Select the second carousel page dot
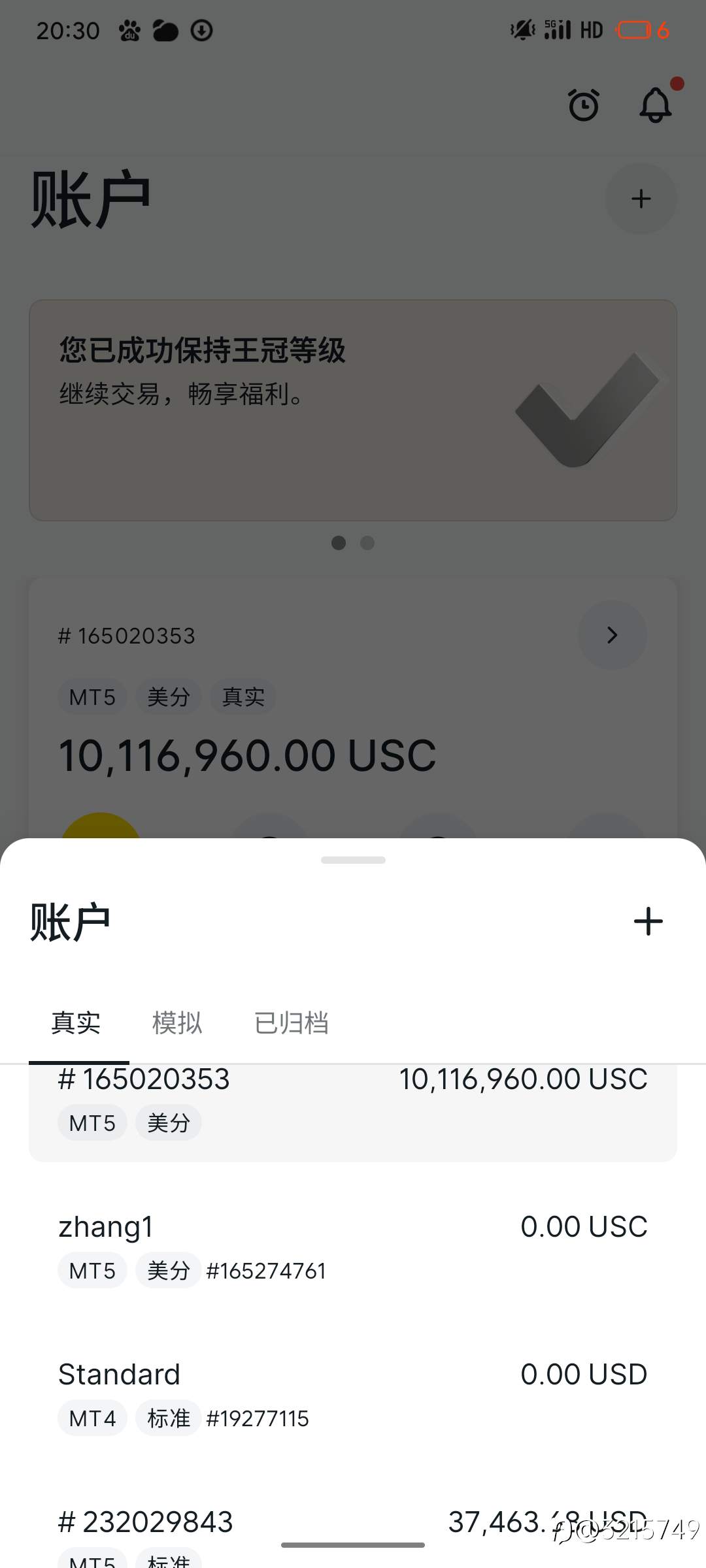 [x=367, y=543]
